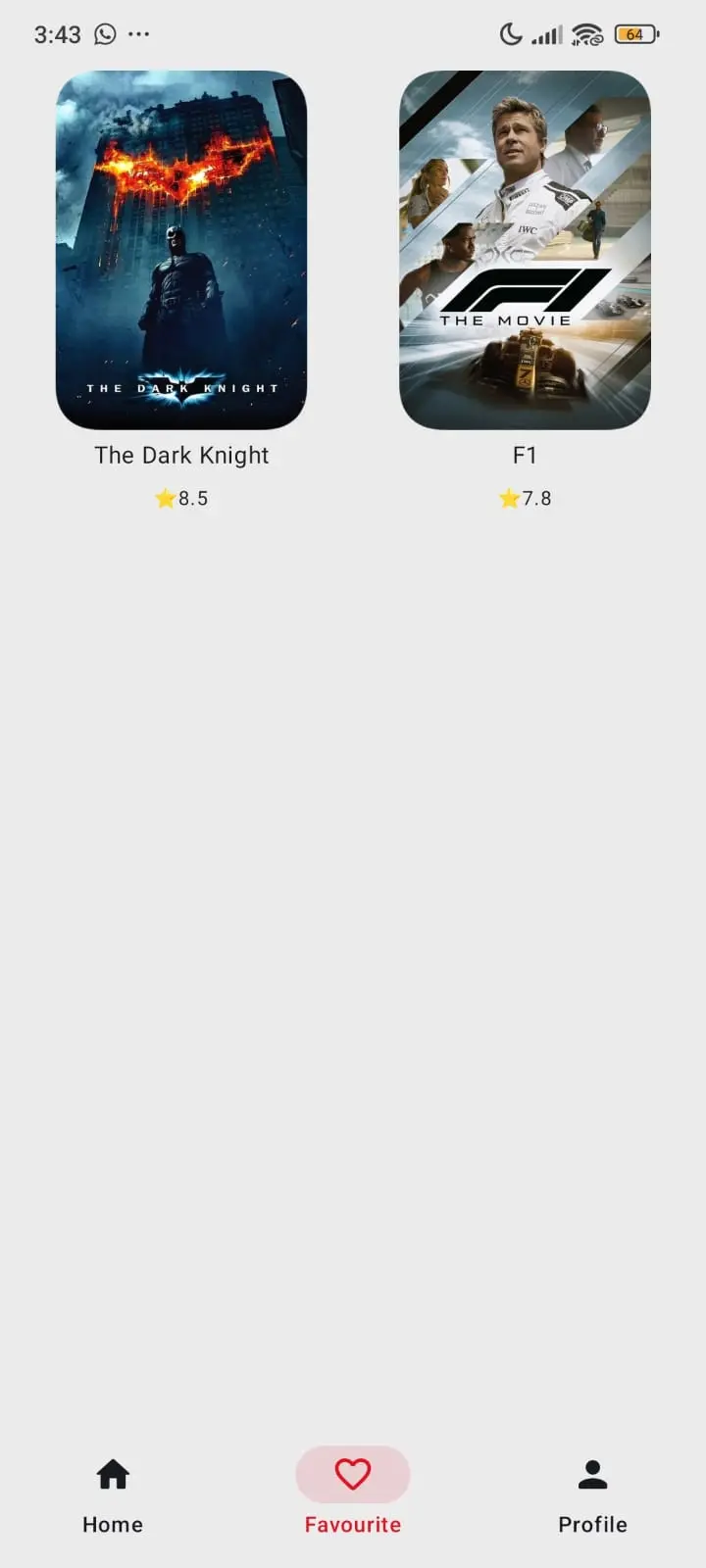Image resolution: width=706 pixels, height=1568 pixels.
Task: Open the three-dots menu near the clock
Action: click(138, 34)
